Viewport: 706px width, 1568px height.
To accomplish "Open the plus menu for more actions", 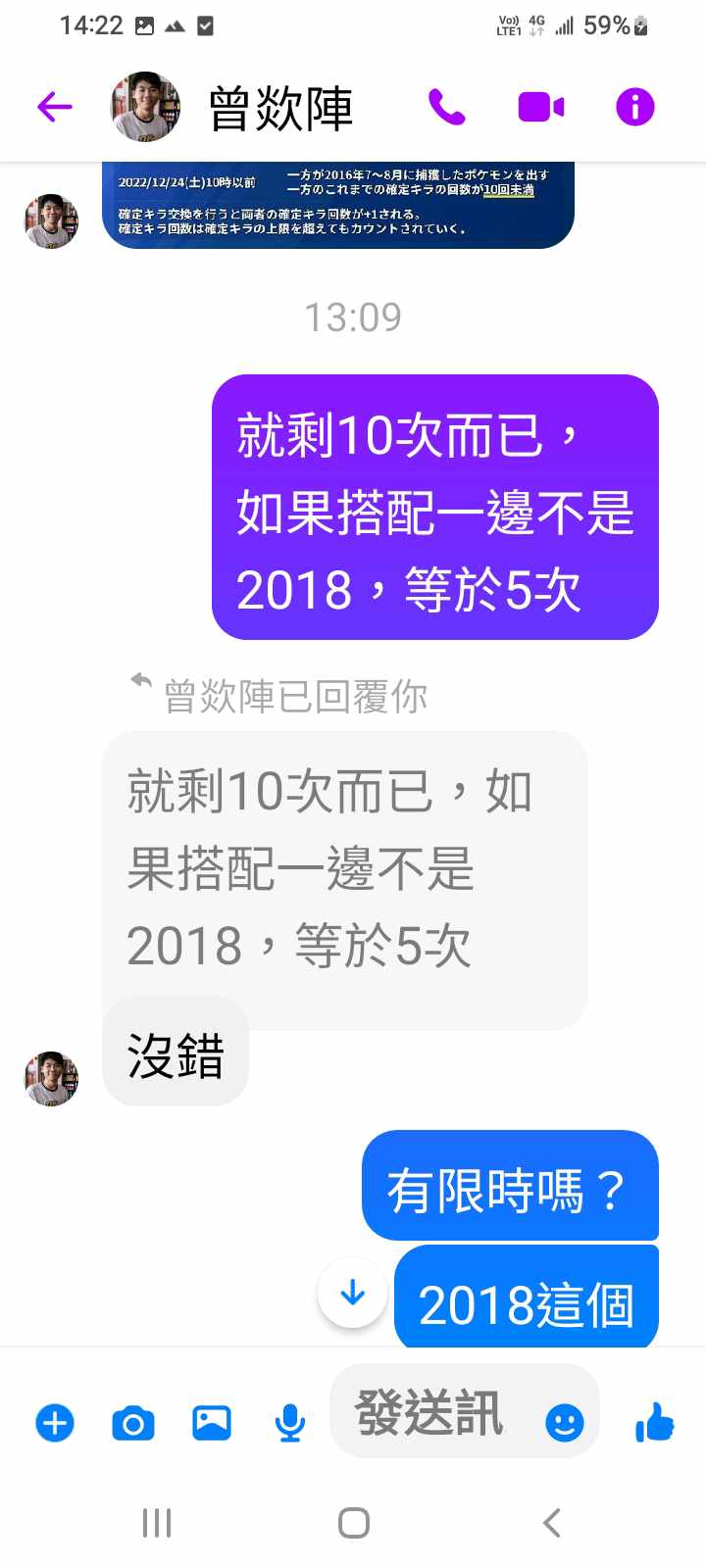I will coord(55,1422).
